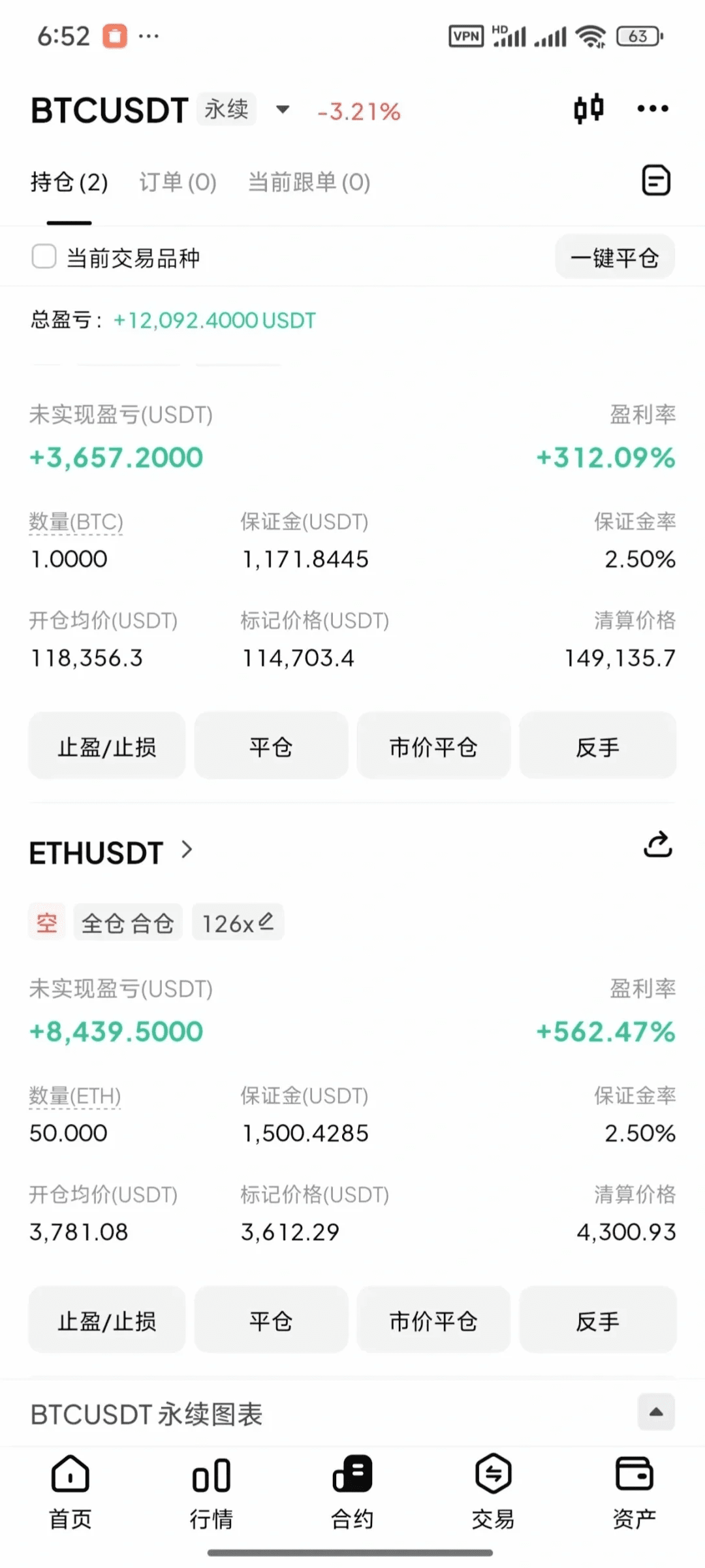Tap 平仓 for the ETH position
The image size is (705, 1568).
(x=271, y=1320)
